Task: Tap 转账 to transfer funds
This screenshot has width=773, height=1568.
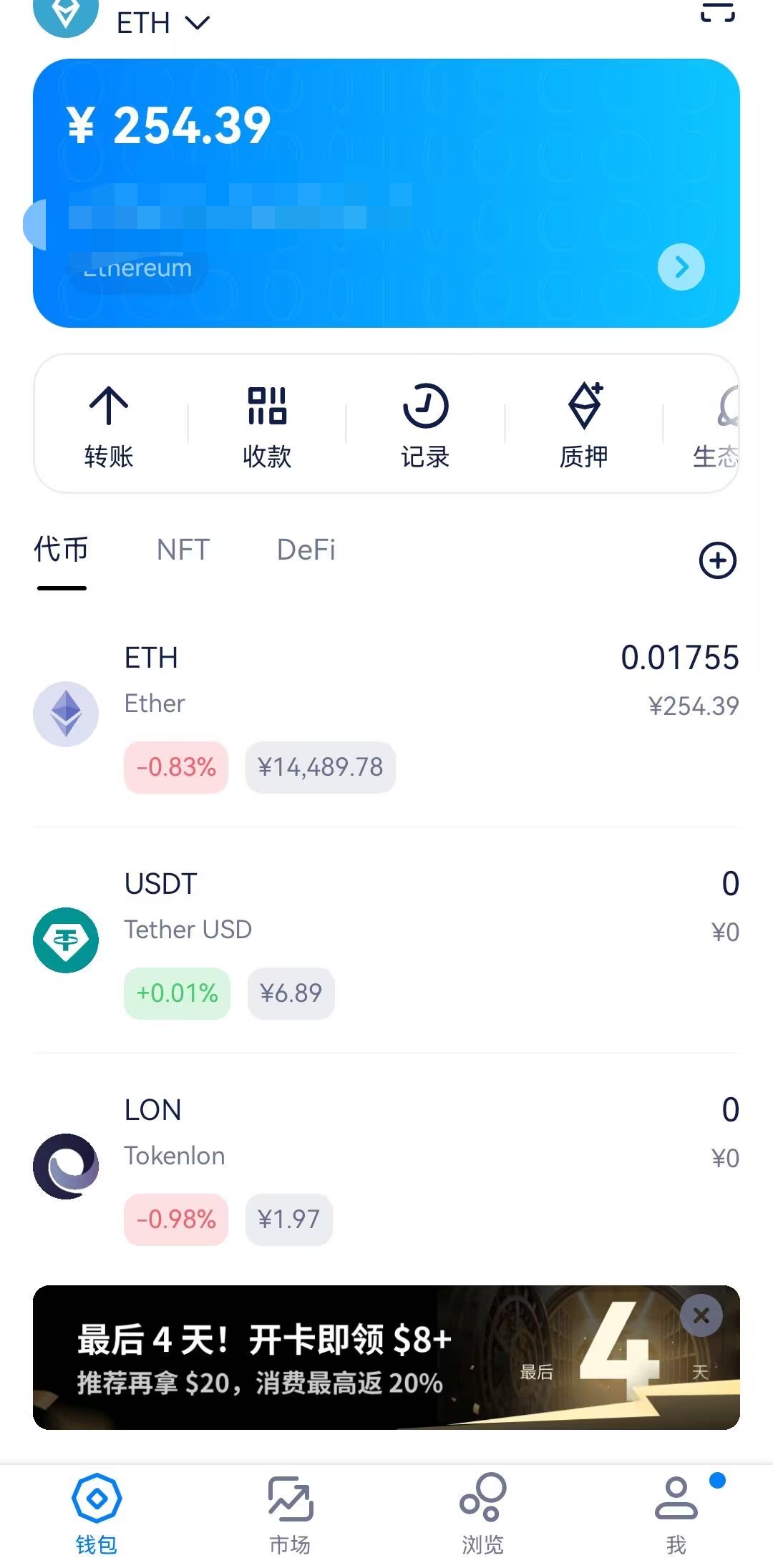Action: click(109, 425)
